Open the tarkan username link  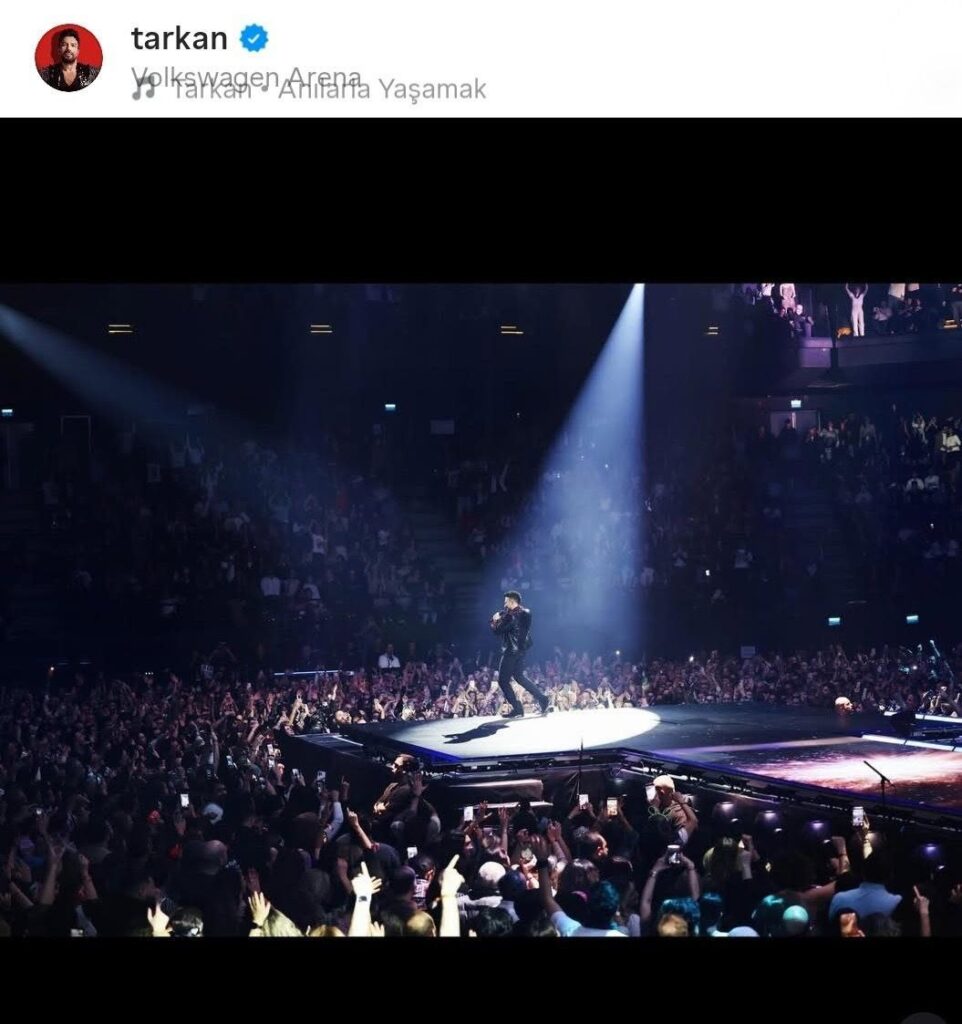click(x=178, y=39)
